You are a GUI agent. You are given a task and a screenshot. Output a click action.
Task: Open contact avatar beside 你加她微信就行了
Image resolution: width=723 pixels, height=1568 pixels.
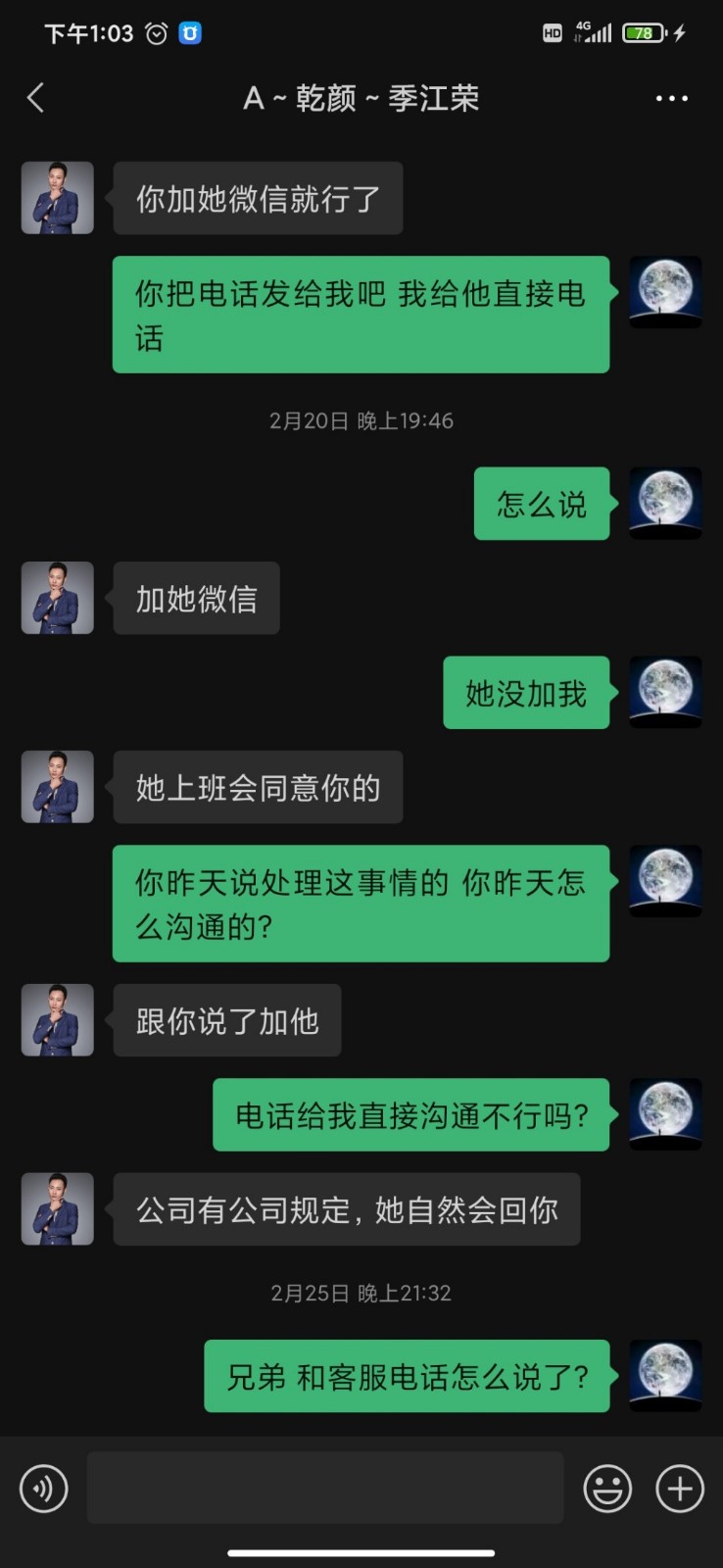tap(58, 198)
